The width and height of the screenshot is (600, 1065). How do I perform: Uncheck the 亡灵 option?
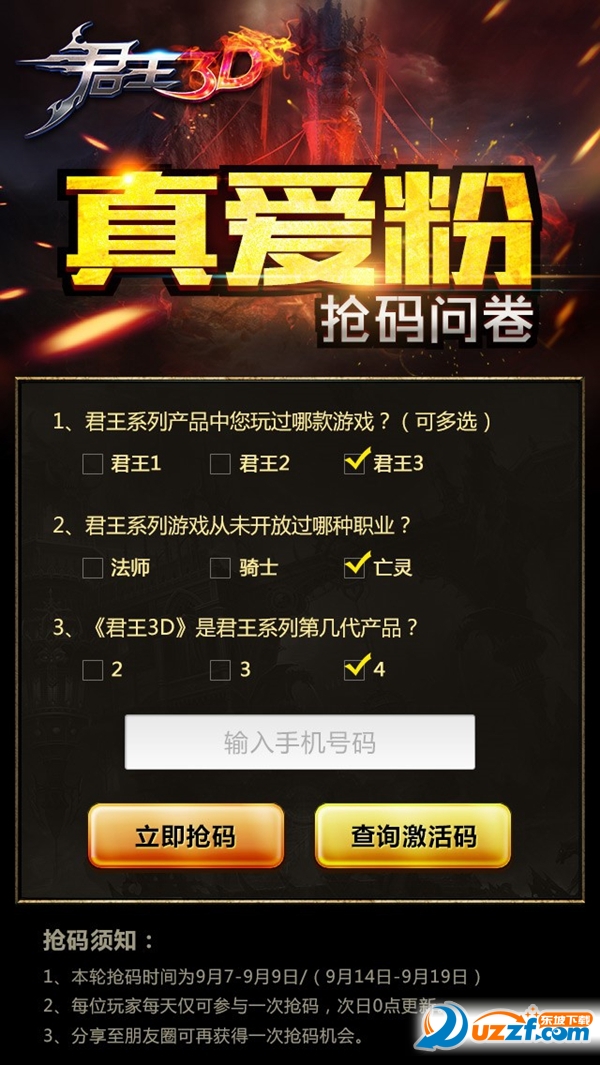coord(353,568)
